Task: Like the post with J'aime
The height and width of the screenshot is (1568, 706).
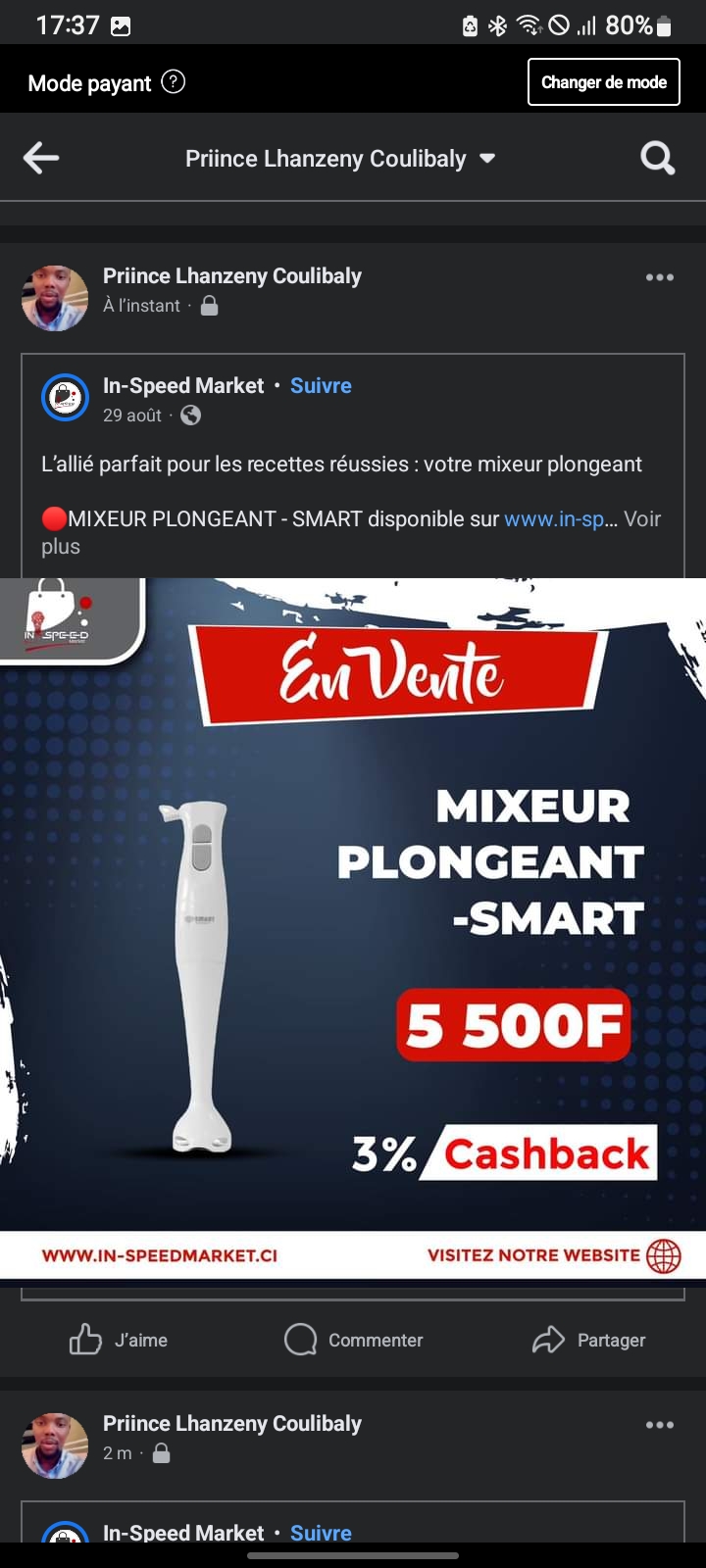Action: tap(119, 1340)
